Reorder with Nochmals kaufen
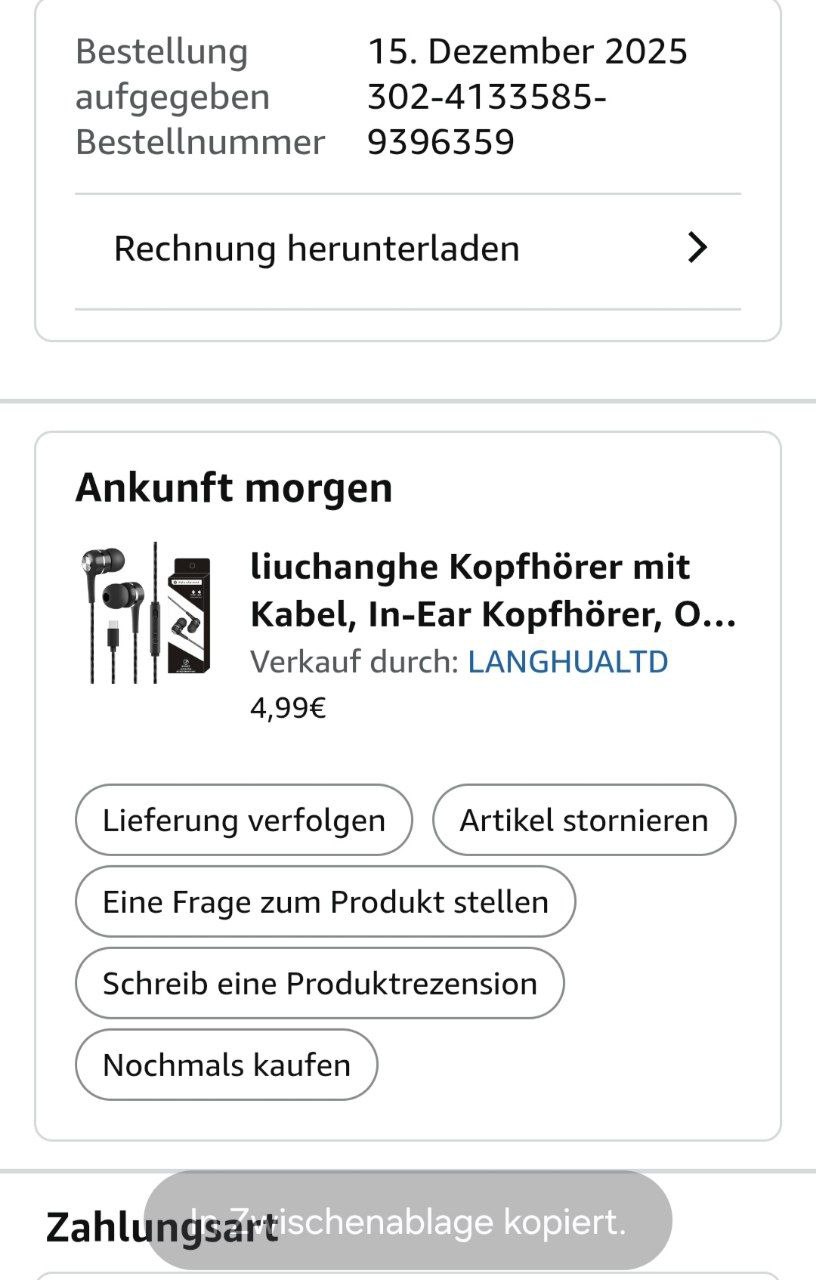Screen dimensions: 816x1280 pyautogui.click(x=226, y=1065)
